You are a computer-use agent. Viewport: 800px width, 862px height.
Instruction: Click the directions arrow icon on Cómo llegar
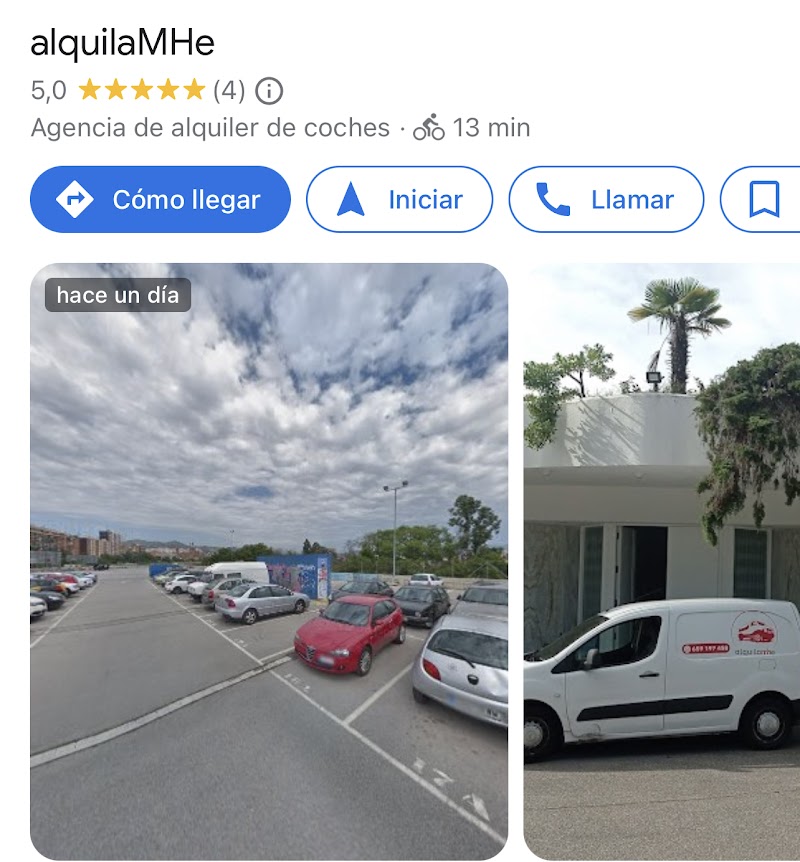point(75,199)
